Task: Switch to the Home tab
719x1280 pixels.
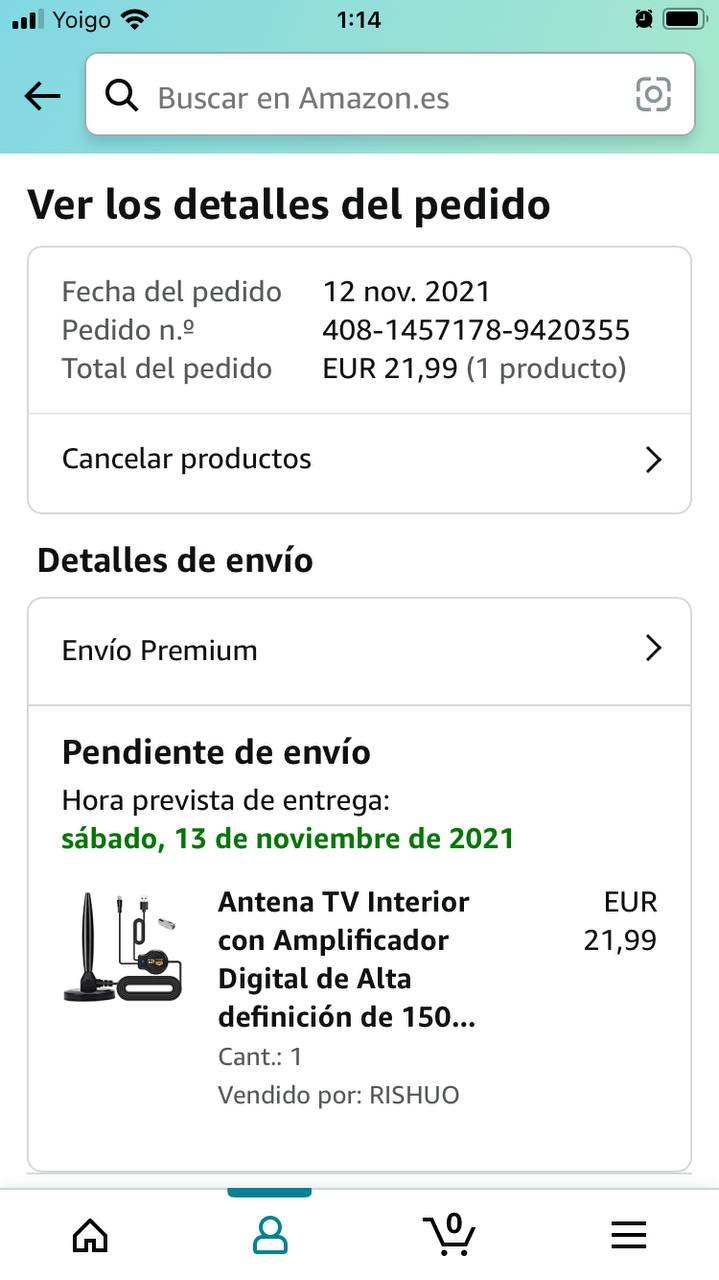Action: point(90,1235)
